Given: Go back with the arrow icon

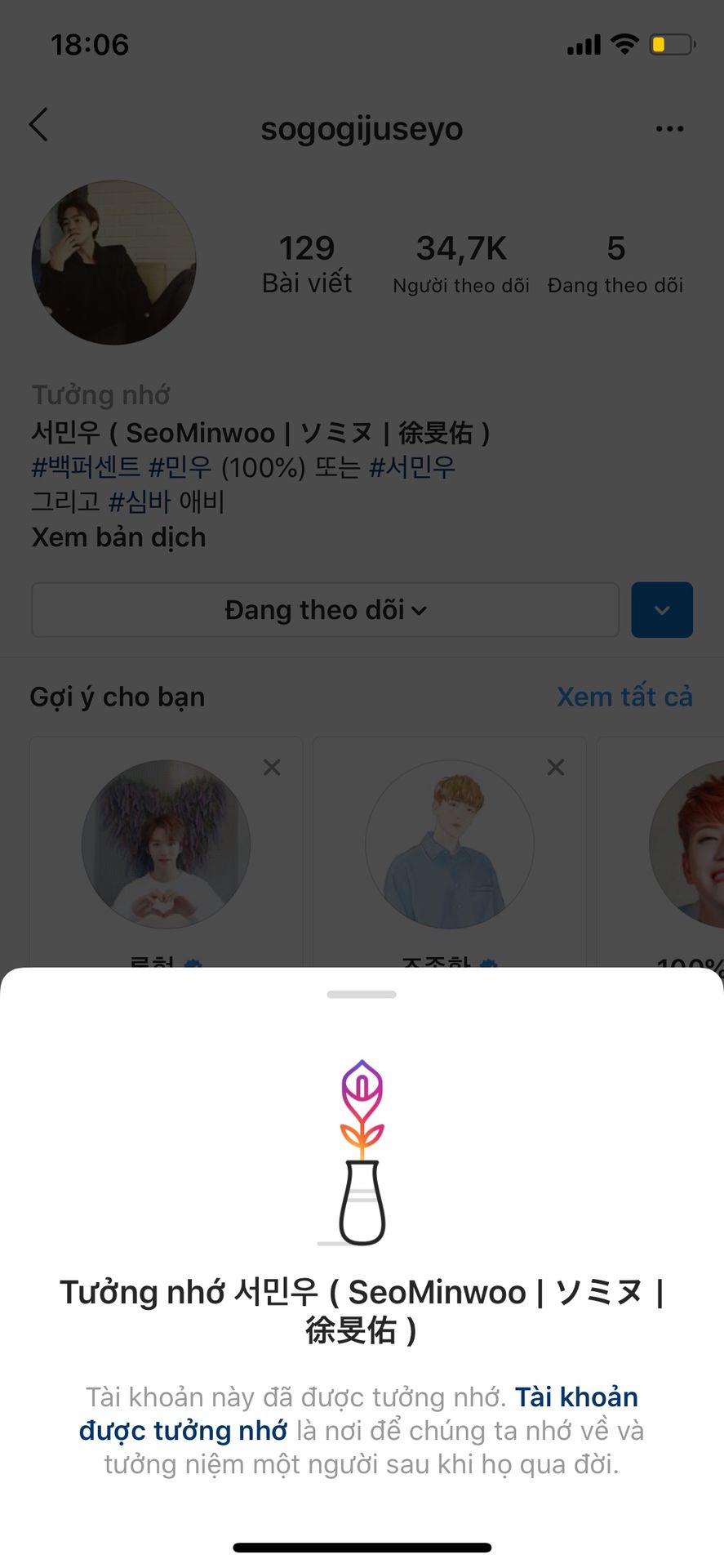Looking at the screenshot, I should [38, 125].
